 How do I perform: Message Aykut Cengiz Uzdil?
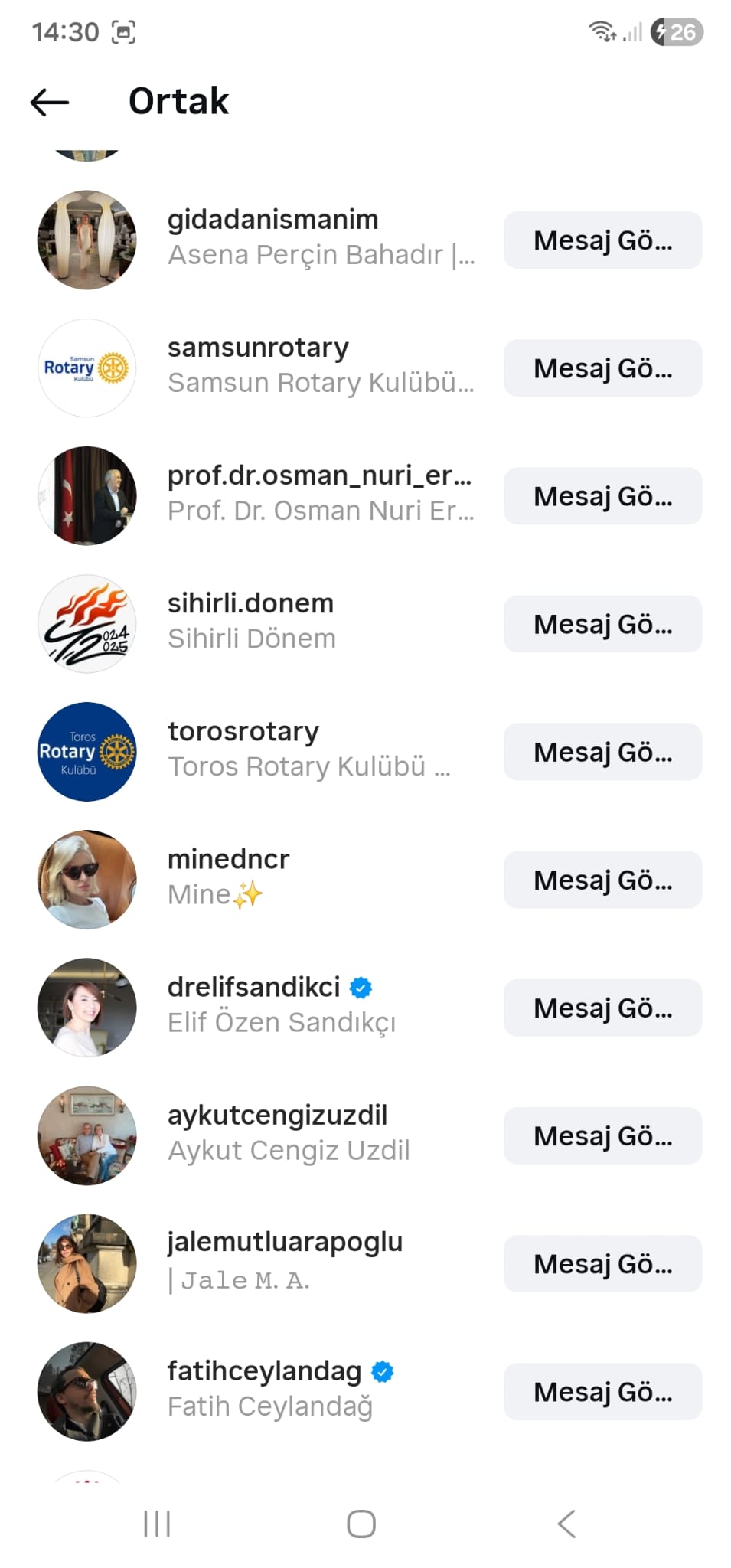tap(602, 1135)
